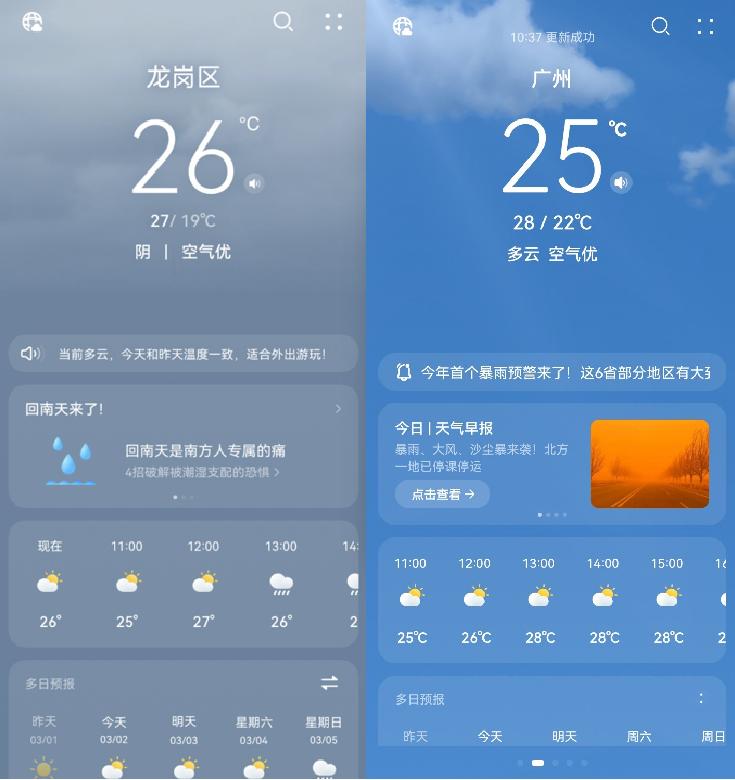Play the voice broadcast next to 25℃
This screenshot has width=735, height=780.
[x=621, y=183]
